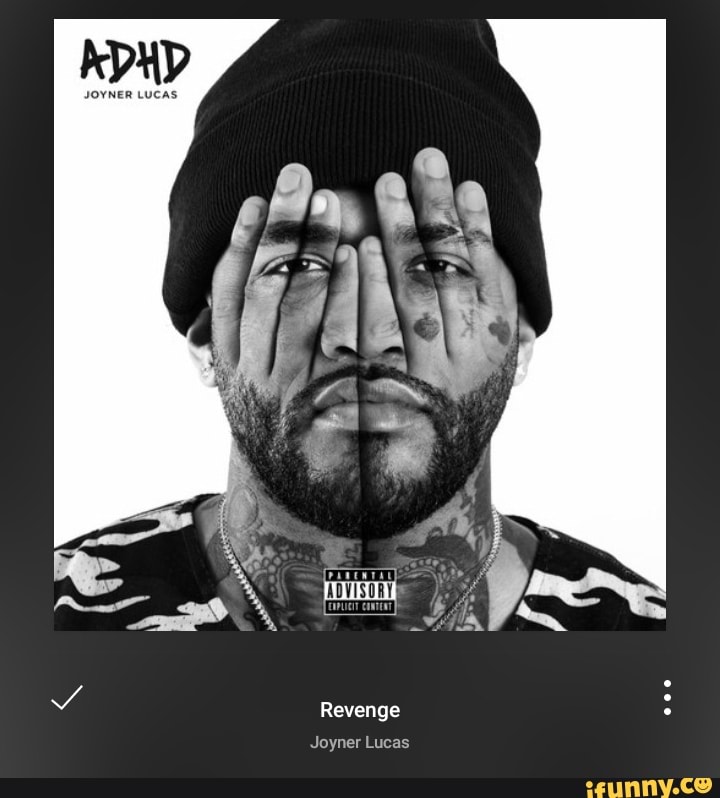Click the kebab options icon beside Revenge
This screenshot has height=798, width=720.
pyautogui.click(x=666, y=697)
